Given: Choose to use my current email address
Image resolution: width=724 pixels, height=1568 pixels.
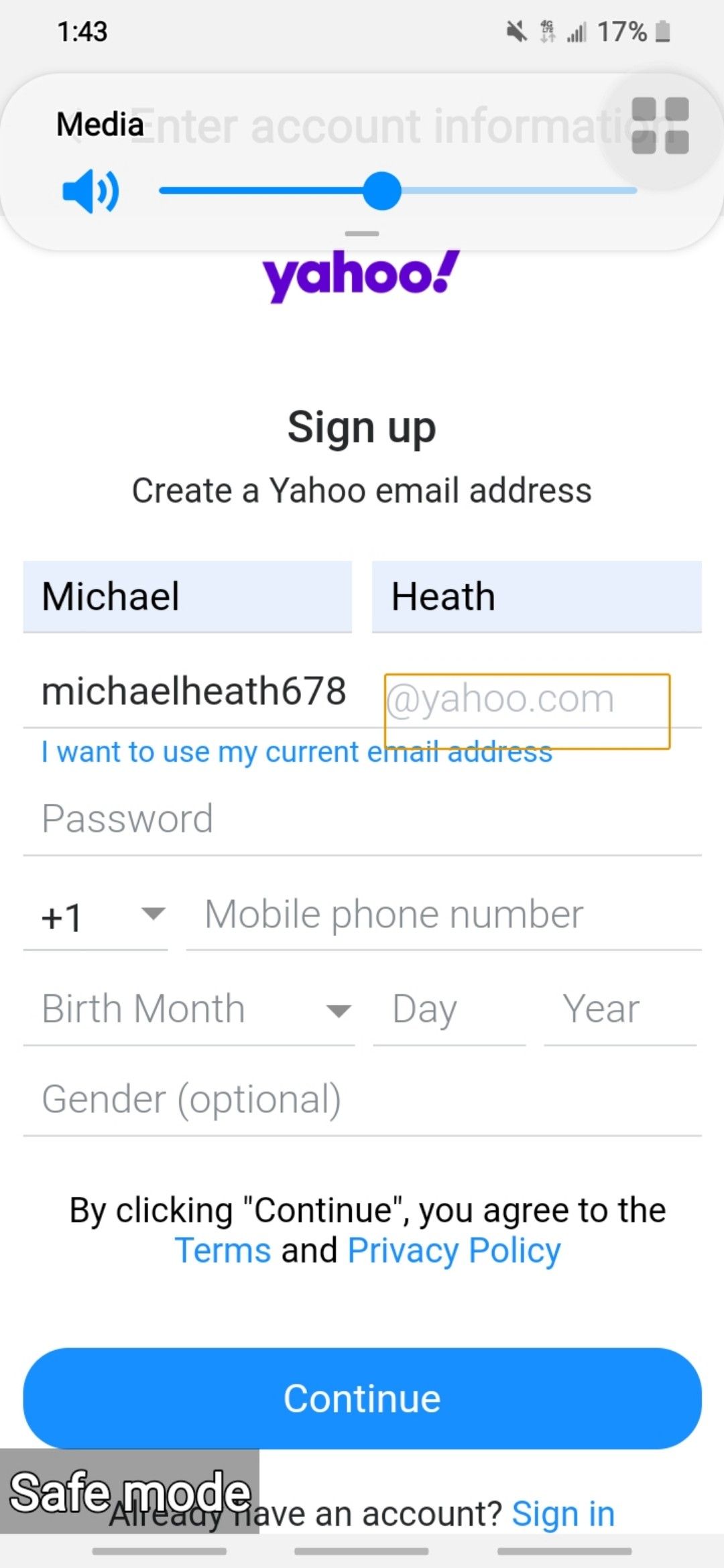Looking at the screenshot, I should click(x=297, y=752).
